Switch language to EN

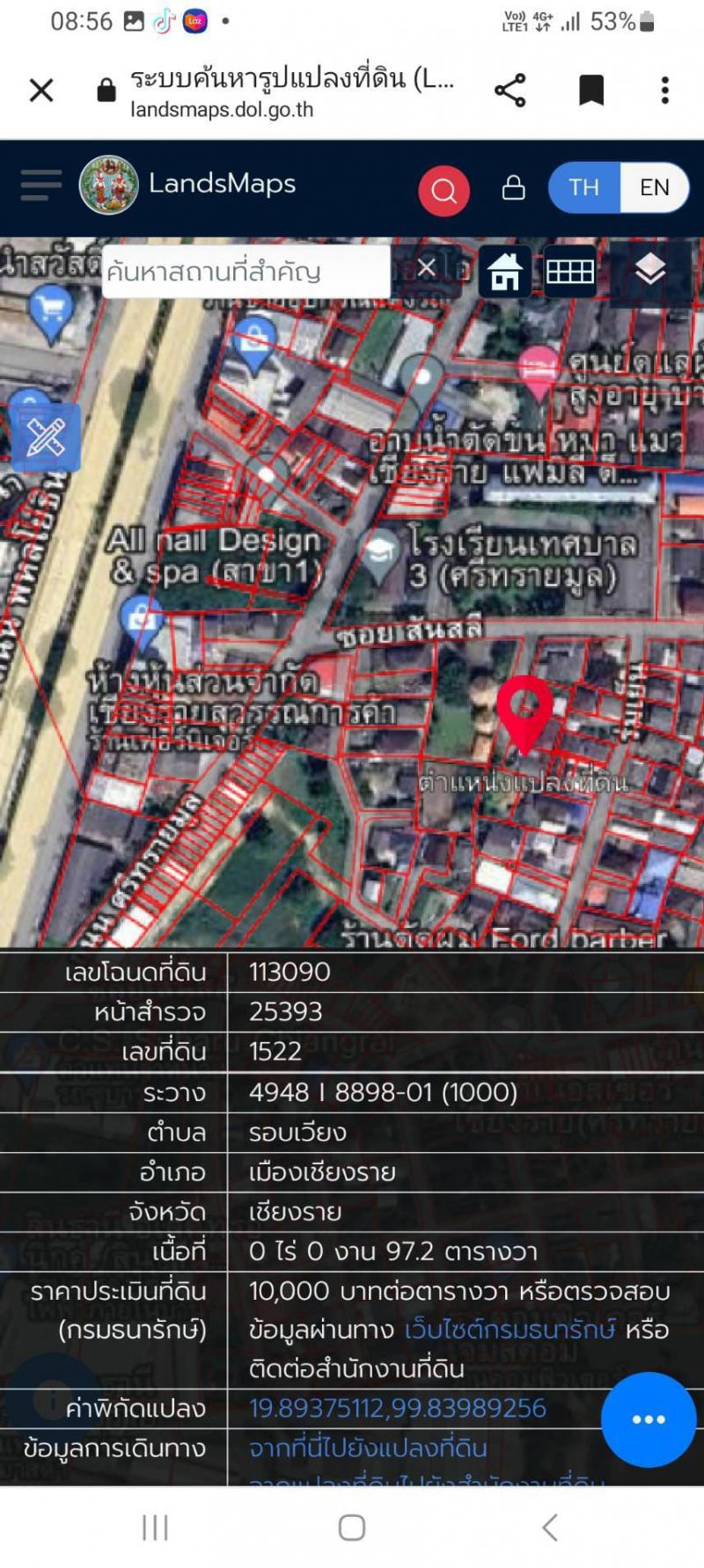(654, 187)
